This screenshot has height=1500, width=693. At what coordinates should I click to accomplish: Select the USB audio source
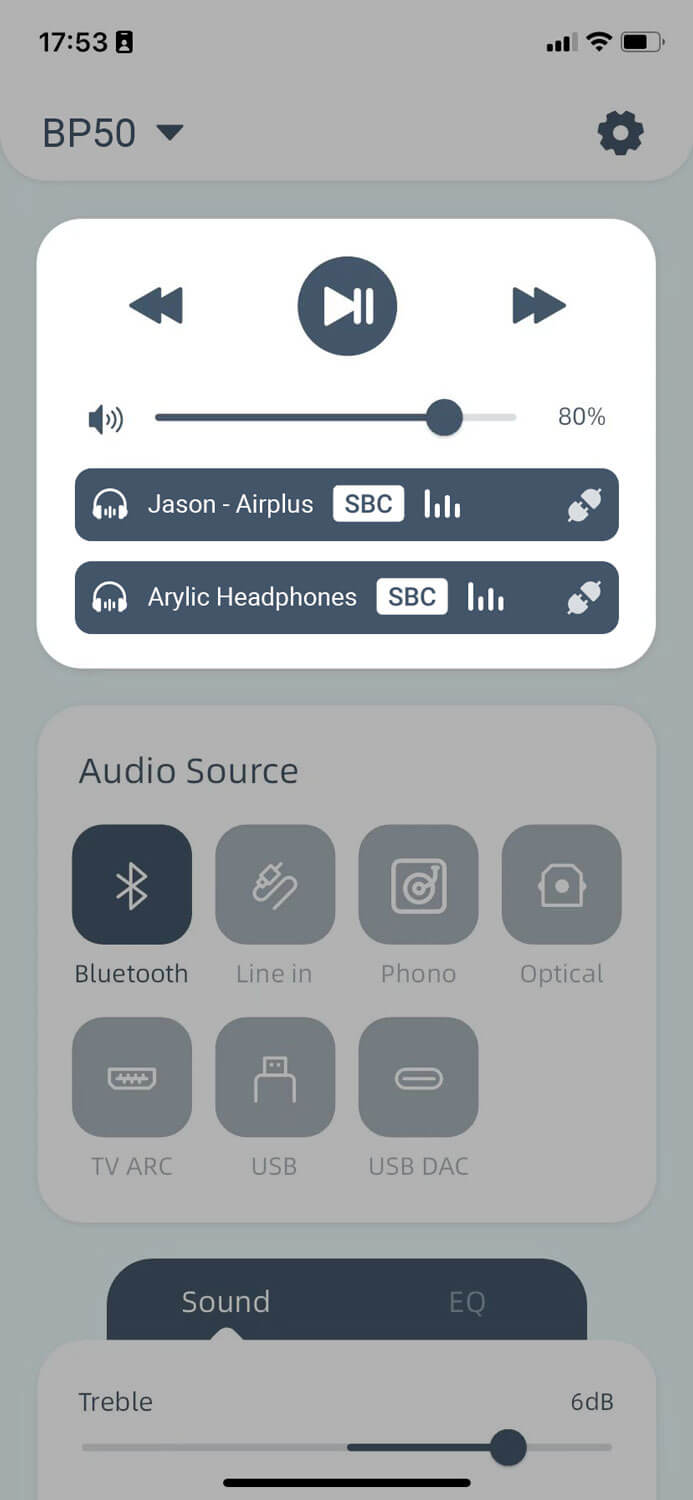pyautogui.click(x=275, y=1078)
